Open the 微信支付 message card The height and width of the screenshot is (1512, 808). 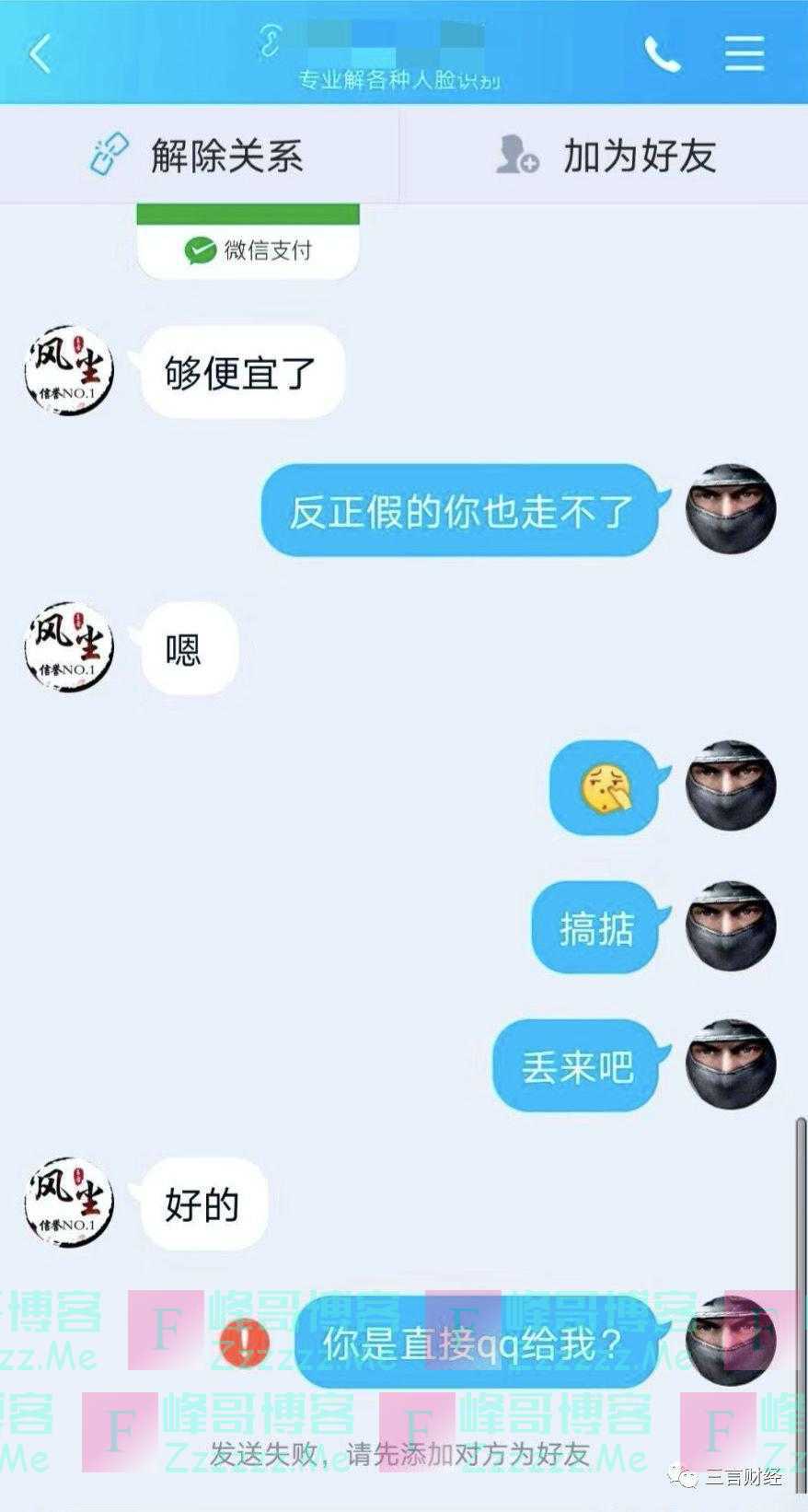click(248, 245)
